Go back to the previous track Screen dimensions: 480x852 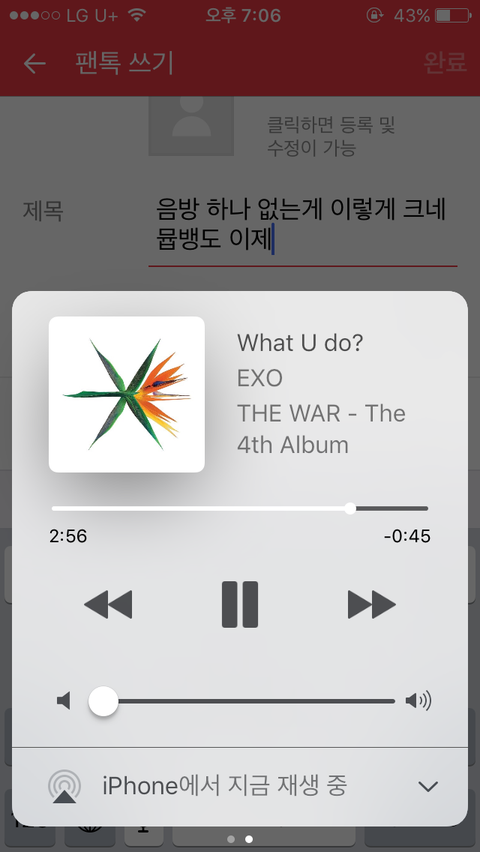108,604
